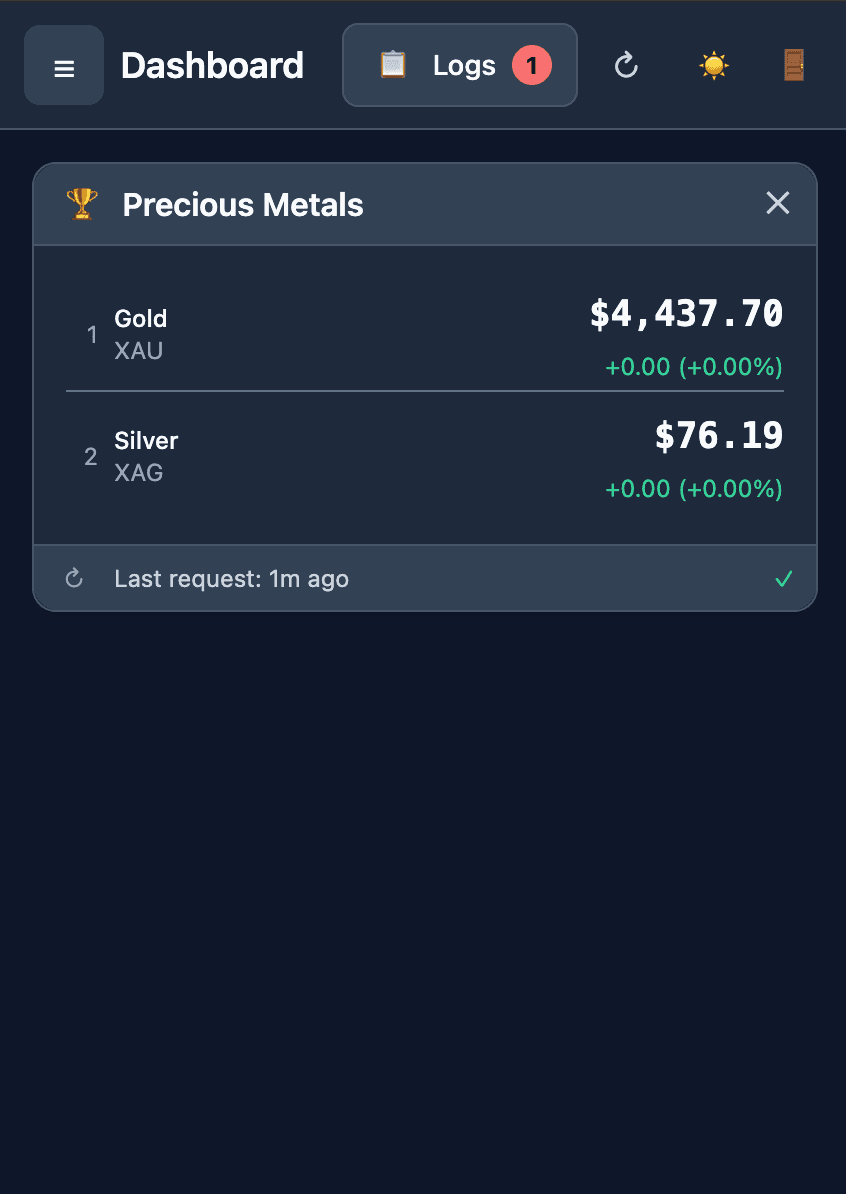The height and width of the screenshot is (1194, 846).
Task: Open the Logs panel
Action: pos(459,64)
